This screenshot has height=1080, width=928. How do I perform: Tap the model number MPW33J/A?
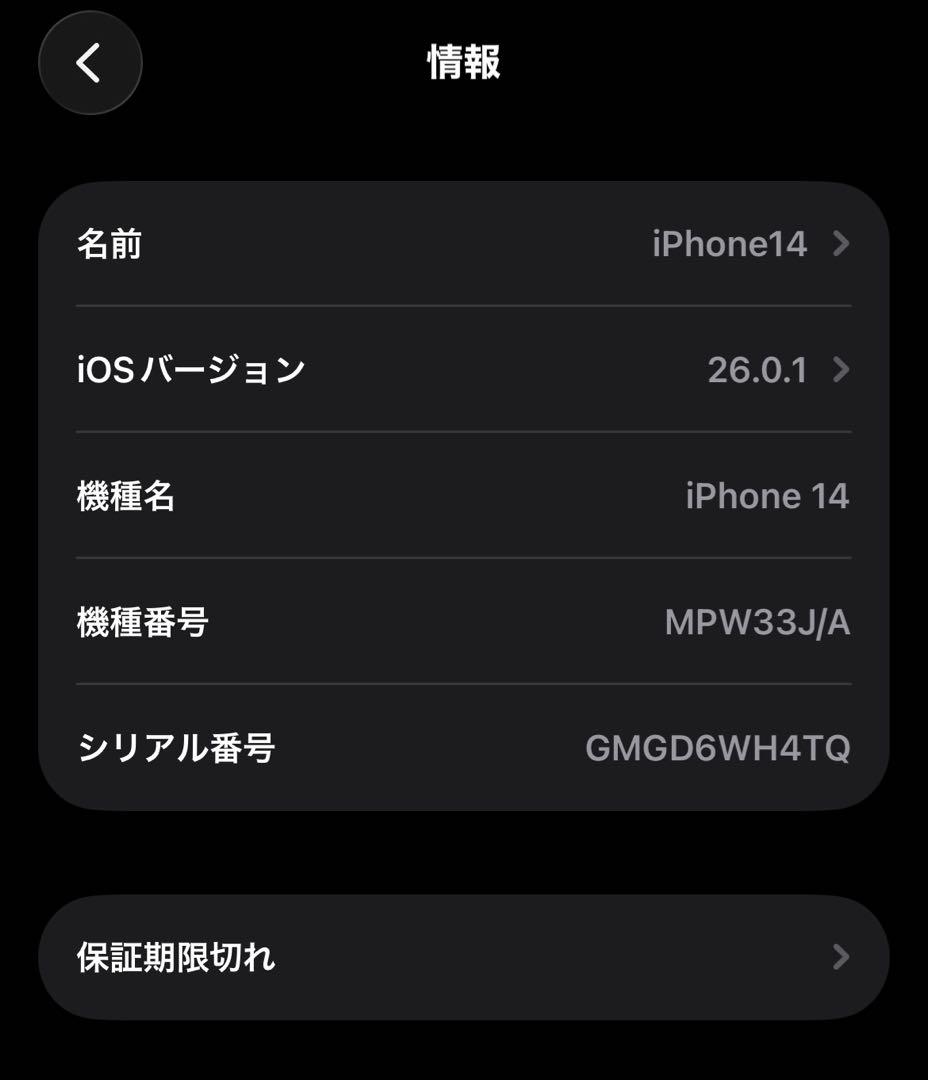(757, 620)
